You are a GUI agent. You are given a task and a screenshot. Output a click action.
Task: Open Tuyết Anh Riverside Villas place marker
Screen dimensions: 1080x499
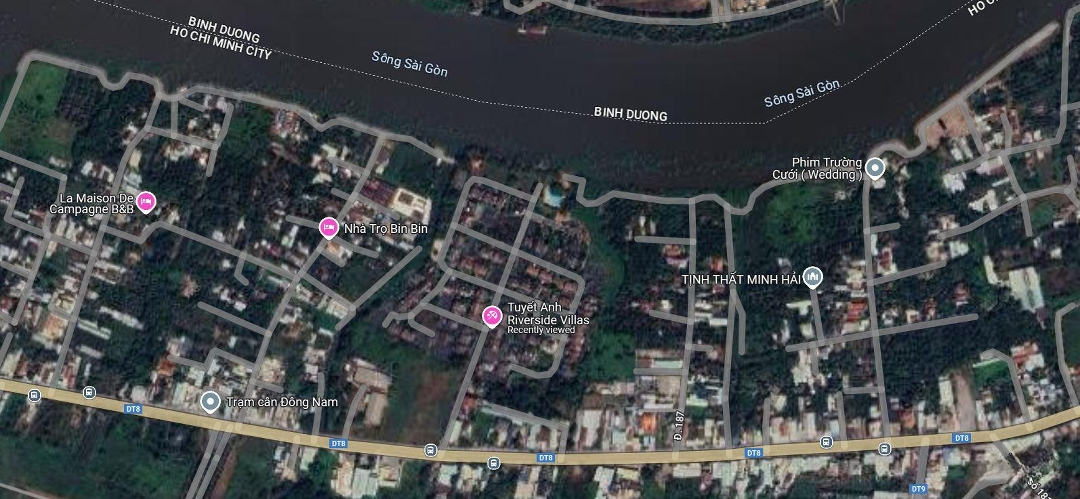pyautogui.click(x=492, y=317)
